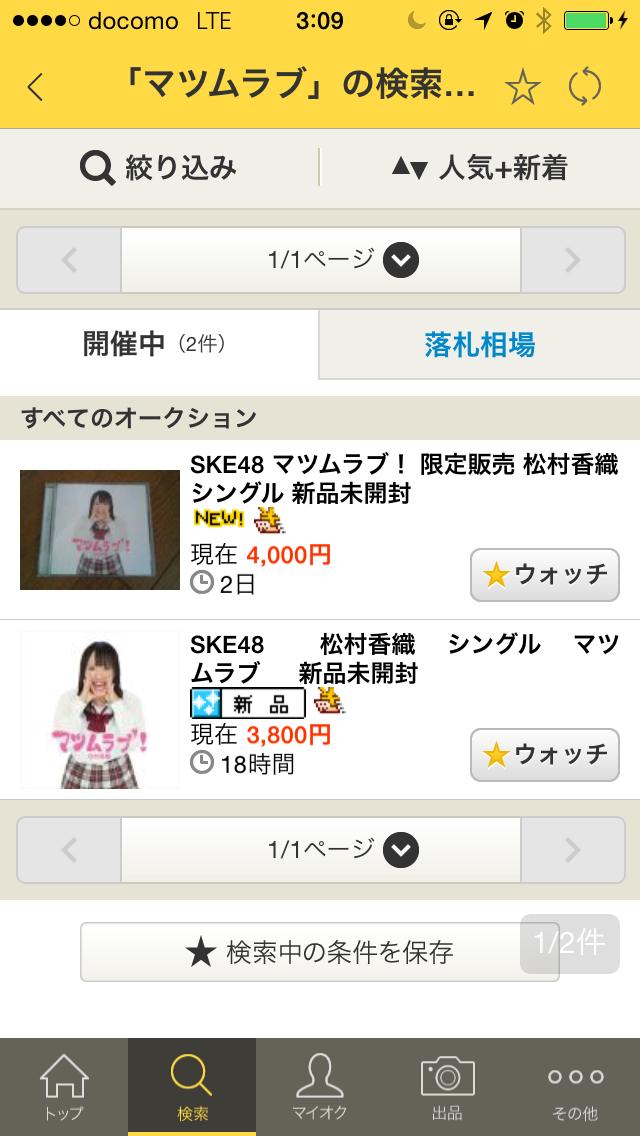Screen dimensions: 640x1136
Task: Open the 3,800円 マツムラブ auction listing
Action: [320, 710]
